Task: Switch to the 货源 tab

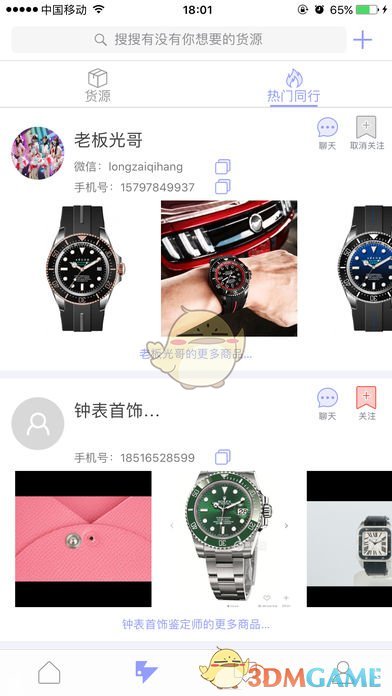Action: [x=98, y=86]
